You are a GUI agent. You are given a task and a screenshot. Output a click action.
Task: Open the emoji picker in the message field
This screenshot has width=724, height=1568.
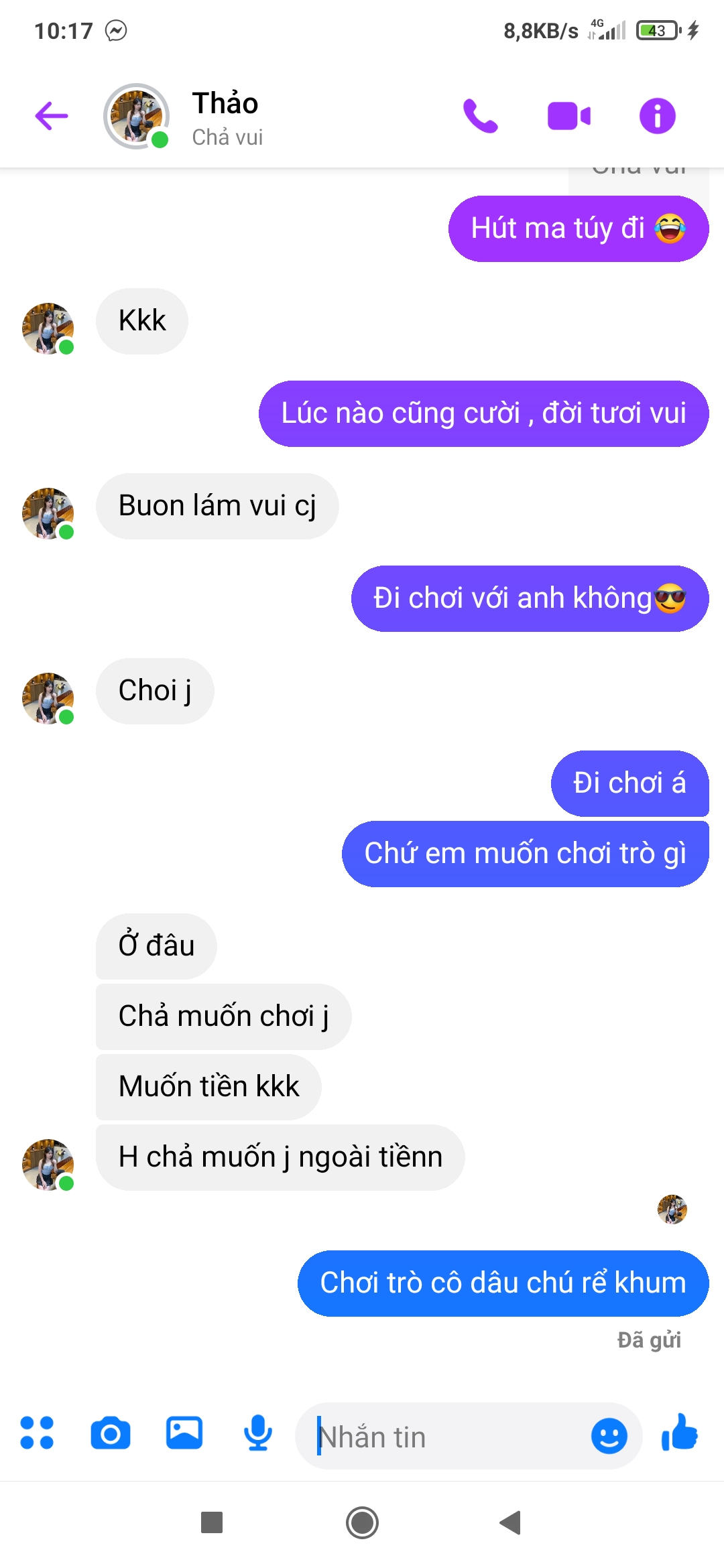point(609,1436)
